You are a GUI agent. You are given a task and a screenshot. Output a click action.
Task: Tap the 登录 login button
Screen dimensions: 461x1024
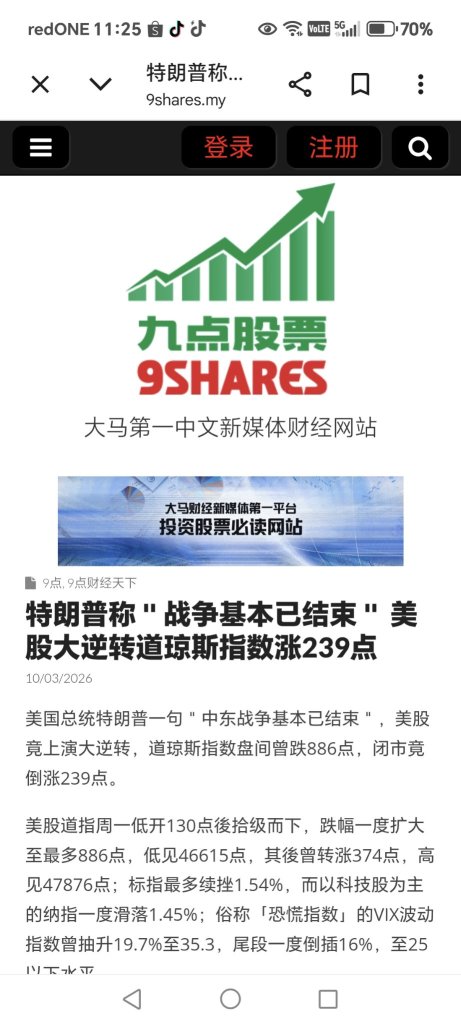[229, 148]
